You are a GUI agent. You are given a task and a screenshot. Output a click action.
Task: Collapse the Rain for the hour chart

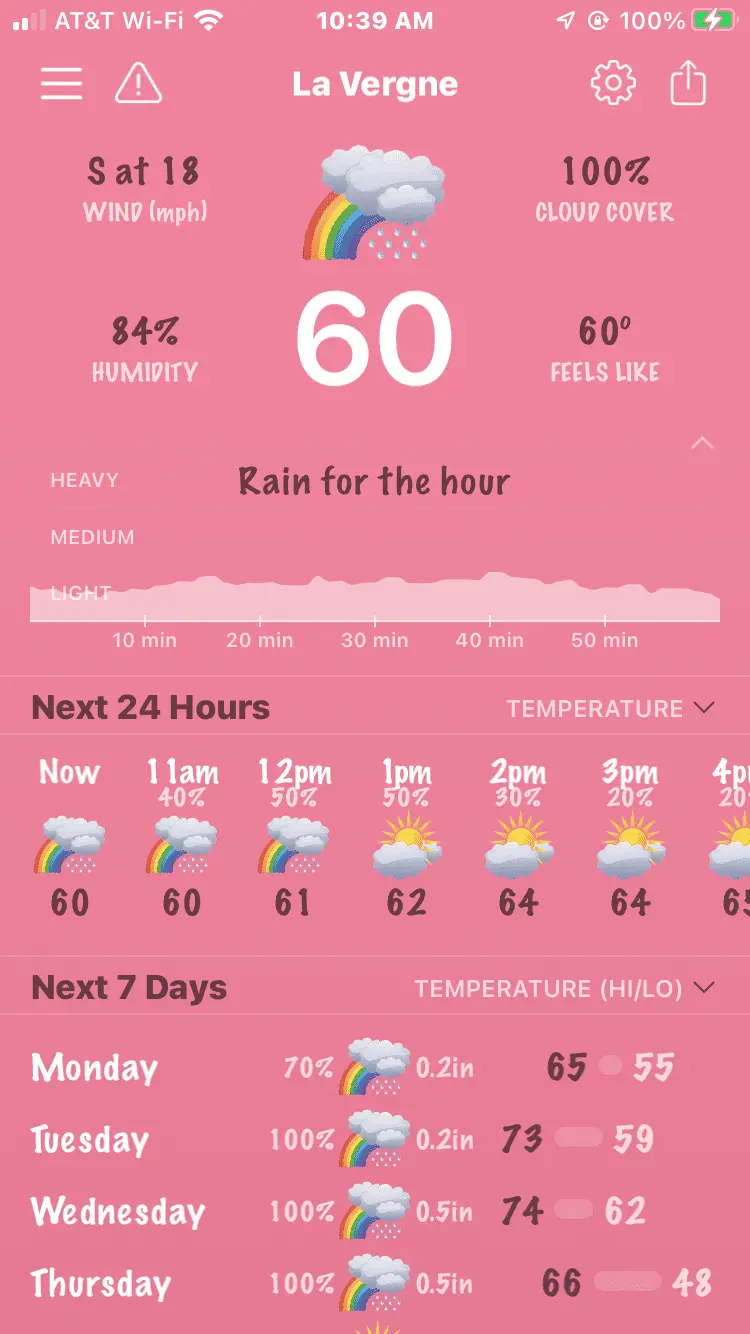click(x=703, y=443)
